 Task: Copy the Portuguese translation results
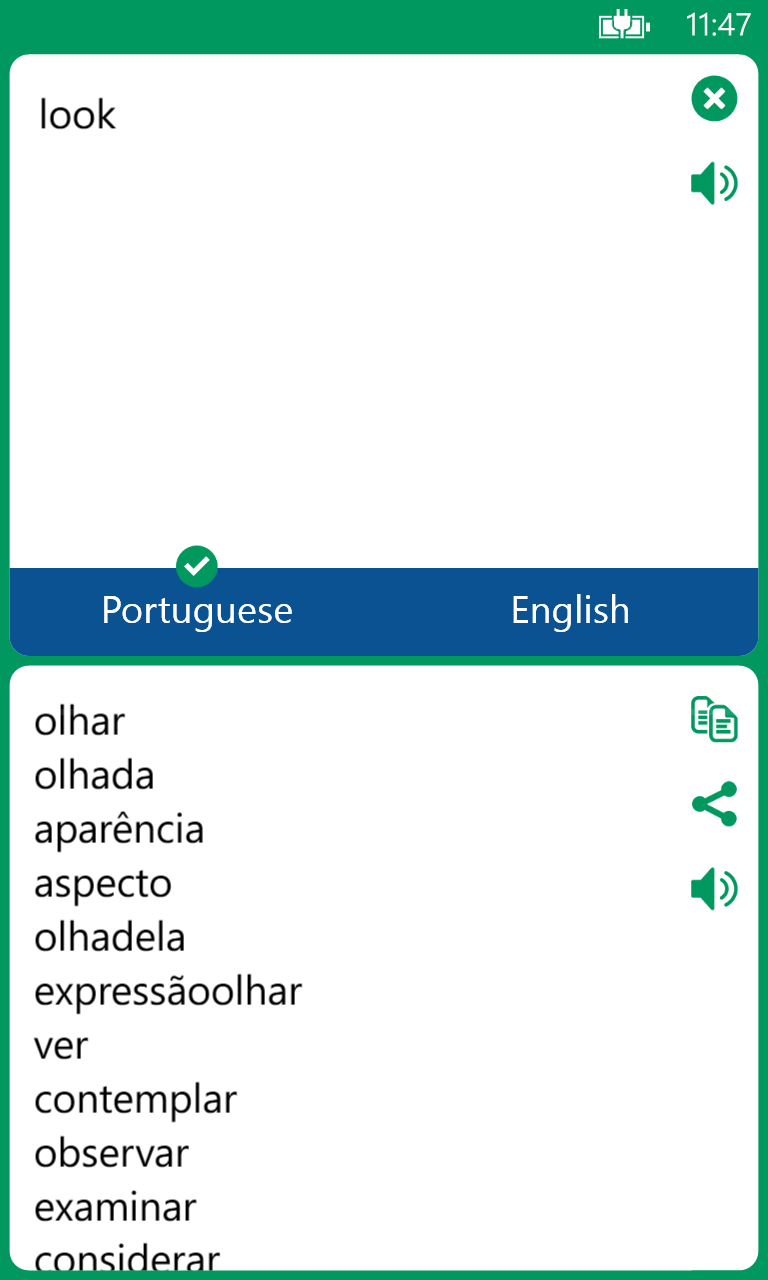[713, 720]
